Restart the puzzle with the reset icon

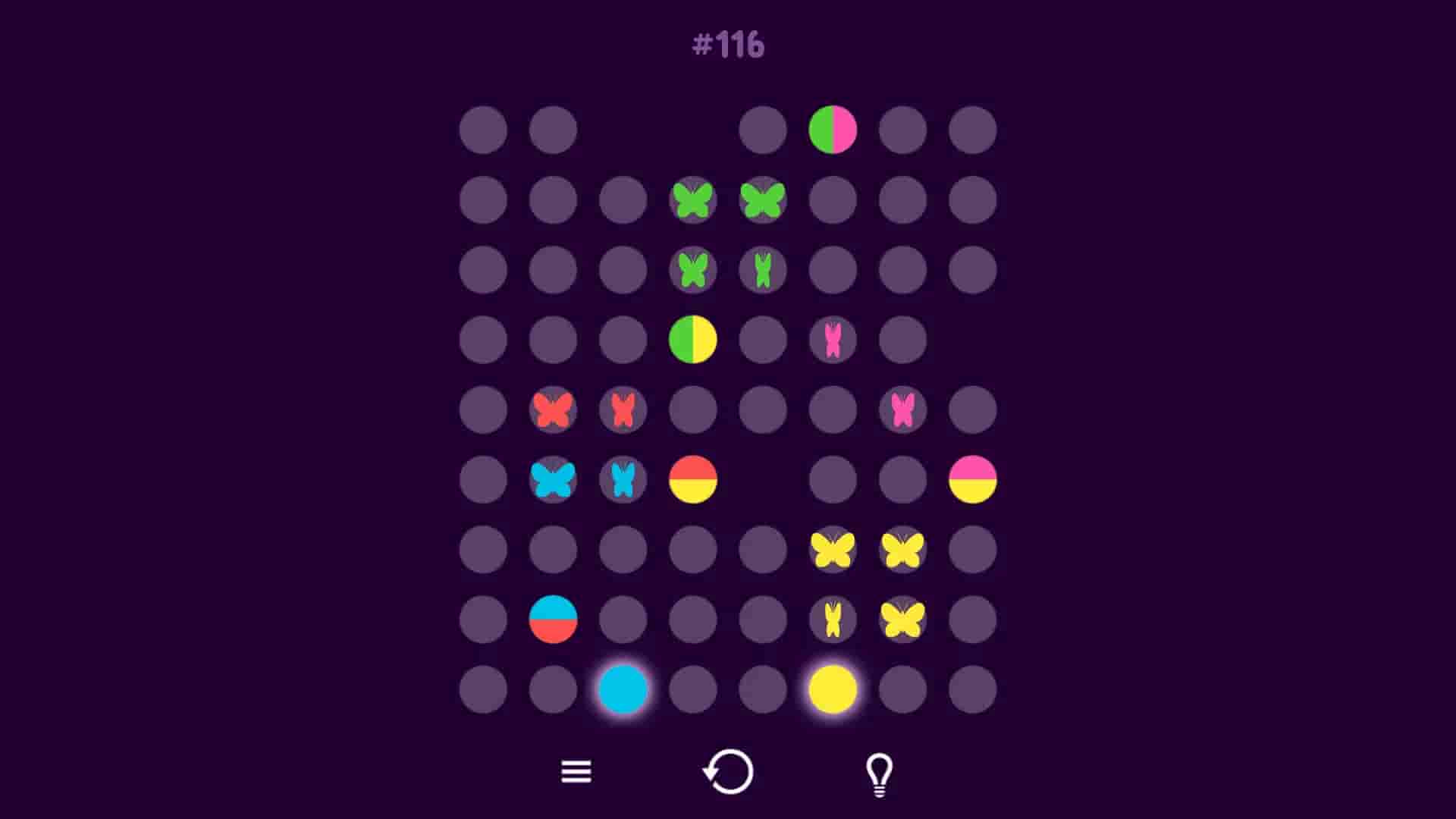728,772
